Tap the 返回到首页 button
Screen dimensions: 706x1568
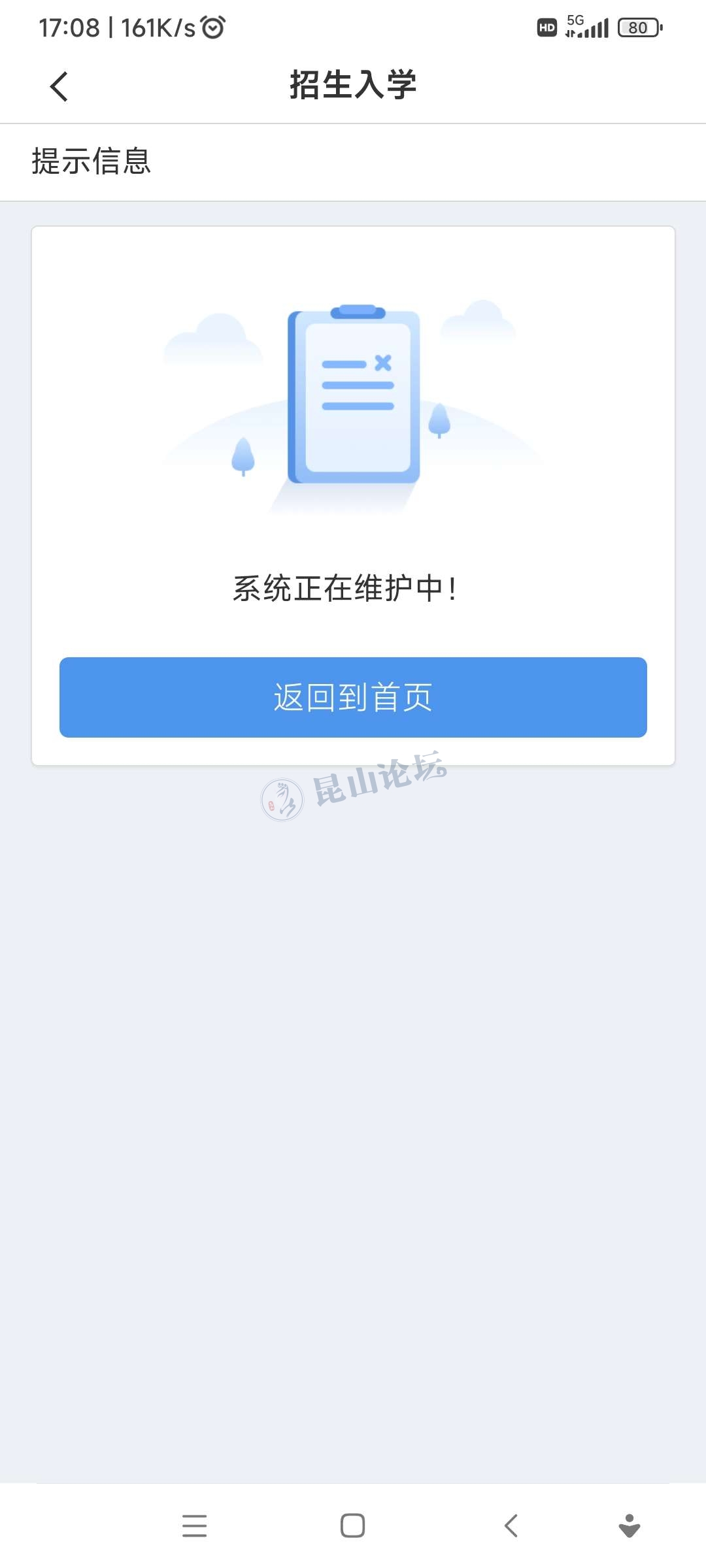353,697
